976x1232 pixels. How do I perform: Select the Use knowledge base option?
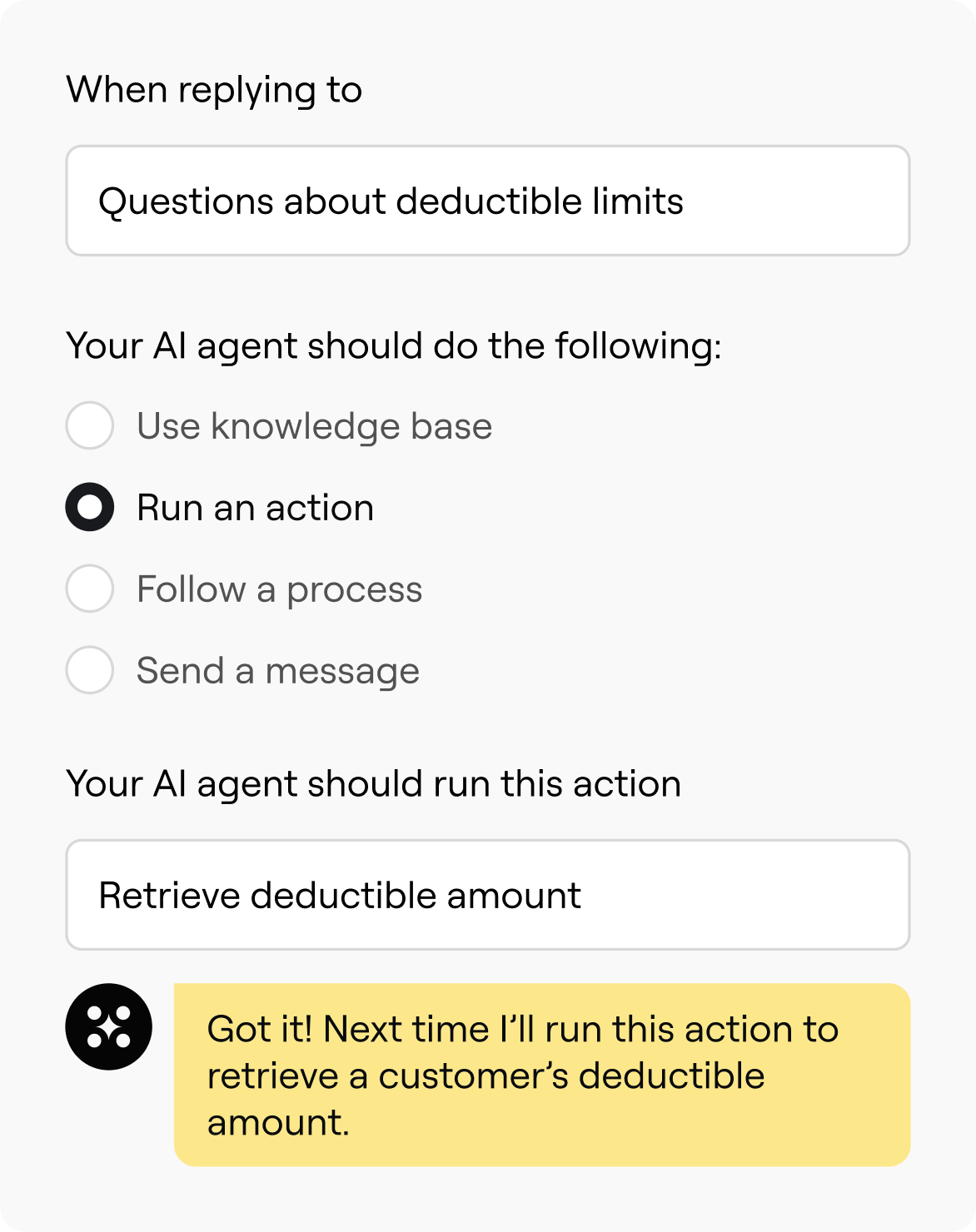pos(90,425)
